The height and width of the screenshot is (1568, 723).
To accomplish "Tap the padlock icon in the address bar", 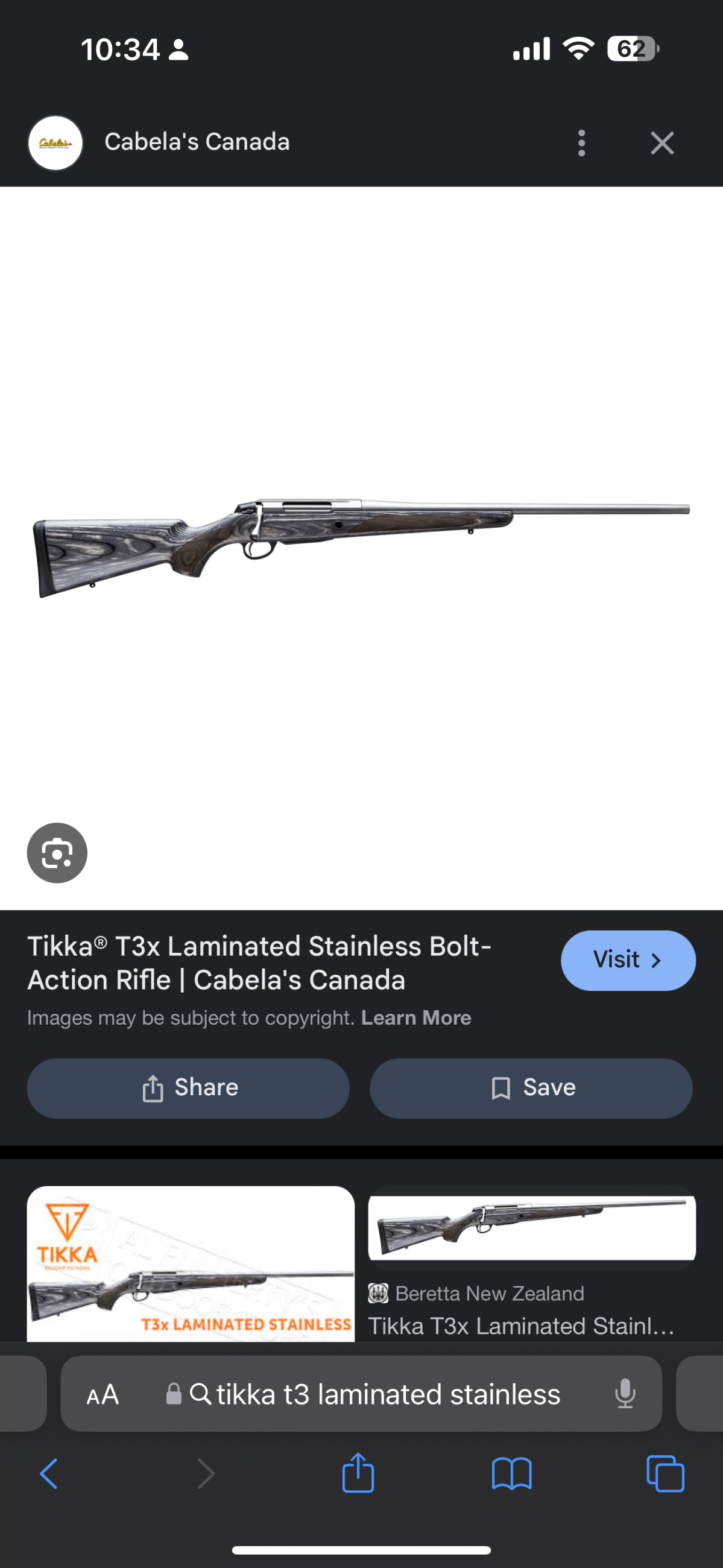I will pyautogui.click(x=174, y=1394).
